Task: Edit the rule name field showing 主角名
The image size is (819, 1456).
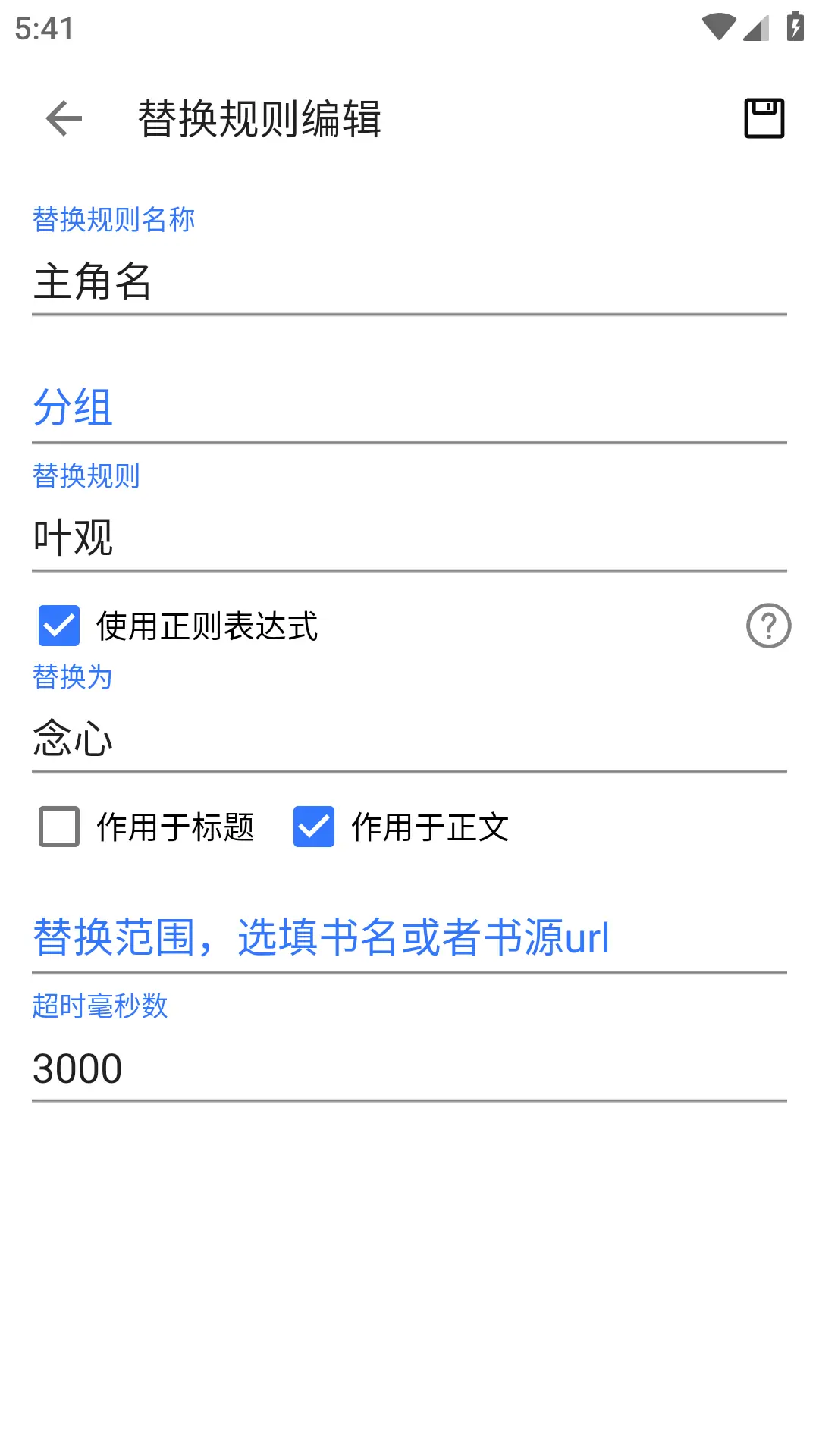Action: click(x=379, y=282)
